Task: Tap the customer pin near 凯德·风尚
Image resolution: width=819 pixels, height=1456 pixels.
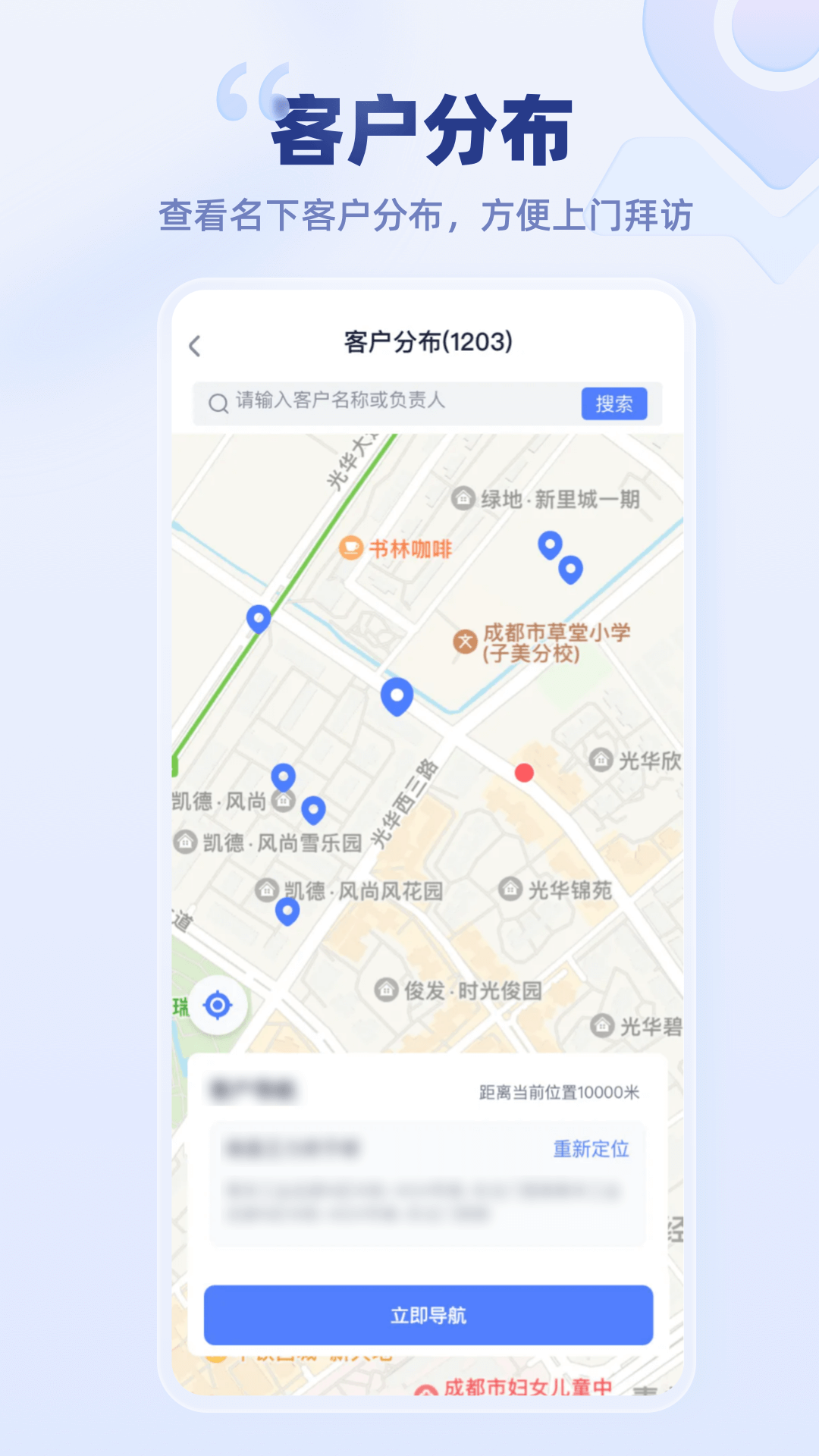Action: click(284, 776)
